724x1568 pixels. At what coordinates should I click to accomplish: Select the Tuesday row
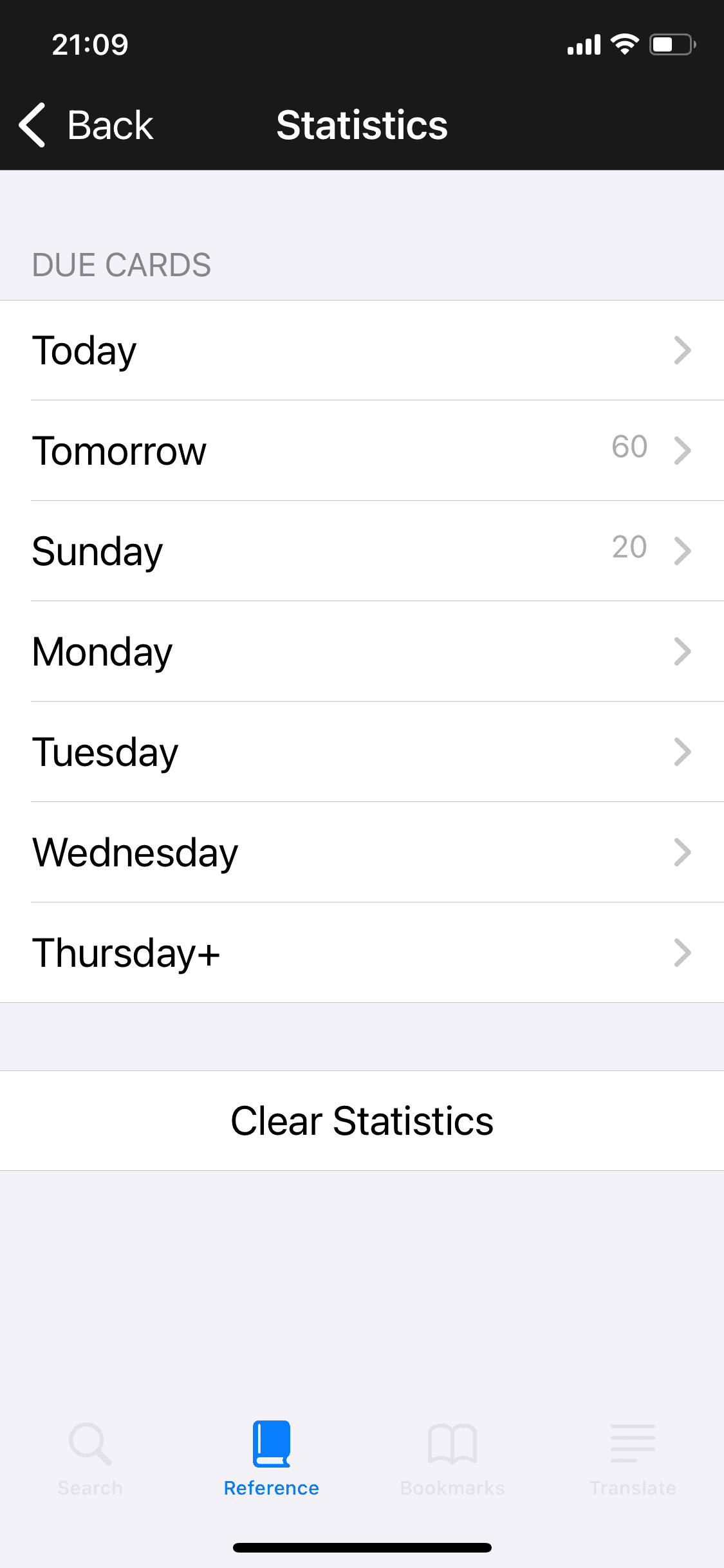[x=362, y=752]
